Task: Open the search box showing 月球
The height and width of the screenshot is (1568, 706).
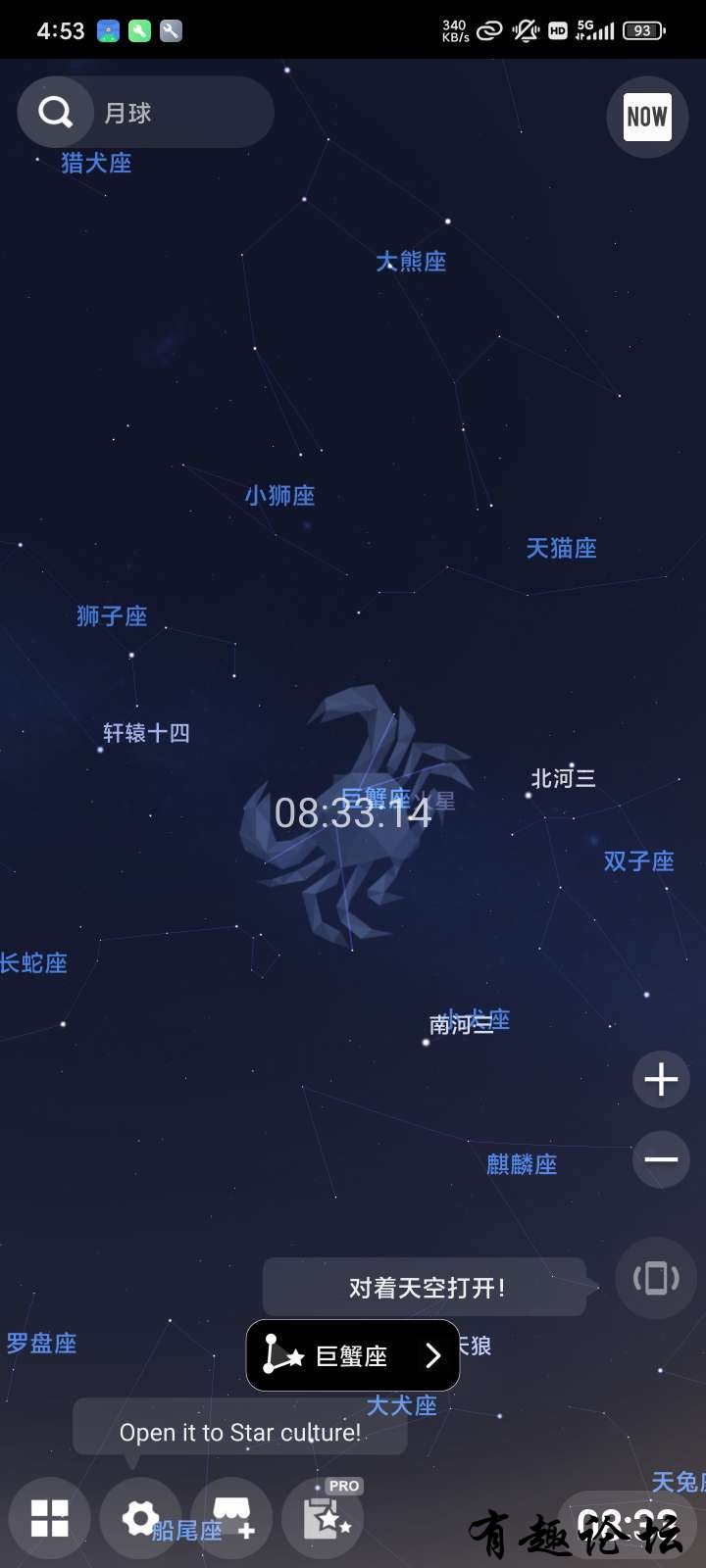Action: point(145,113)
